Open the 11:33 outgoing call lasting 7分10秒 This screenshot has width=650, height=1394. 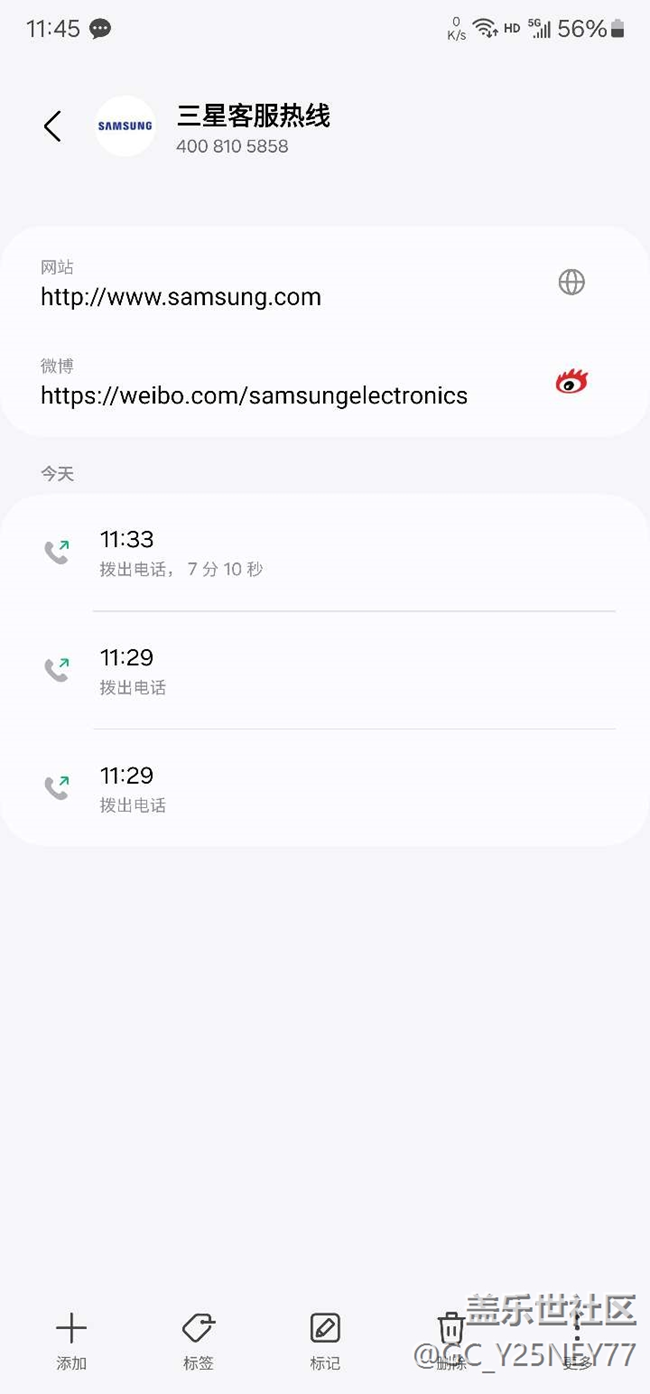325,553
